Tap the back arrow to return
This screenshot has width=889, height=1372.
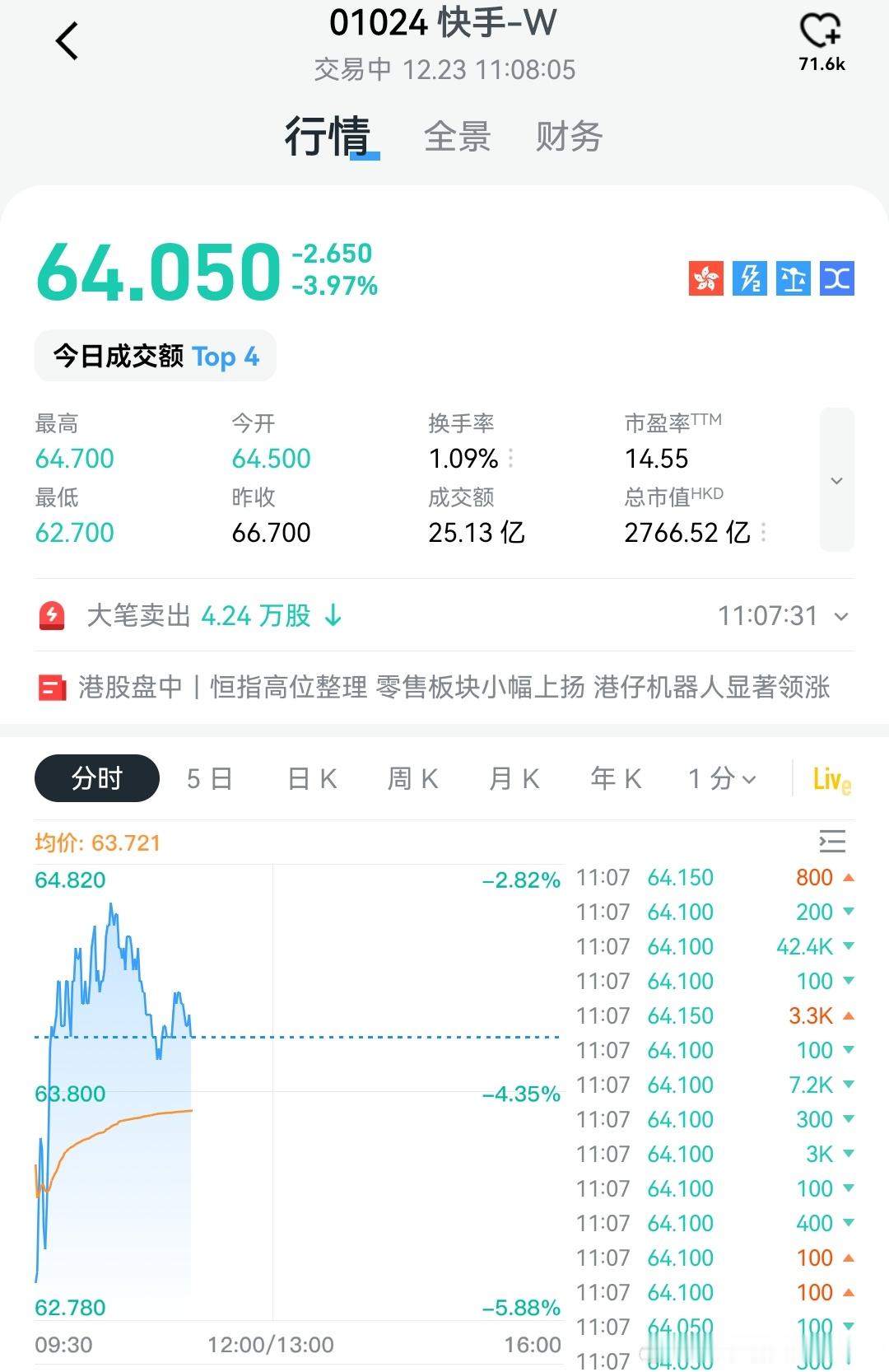(x=67, y=39)
